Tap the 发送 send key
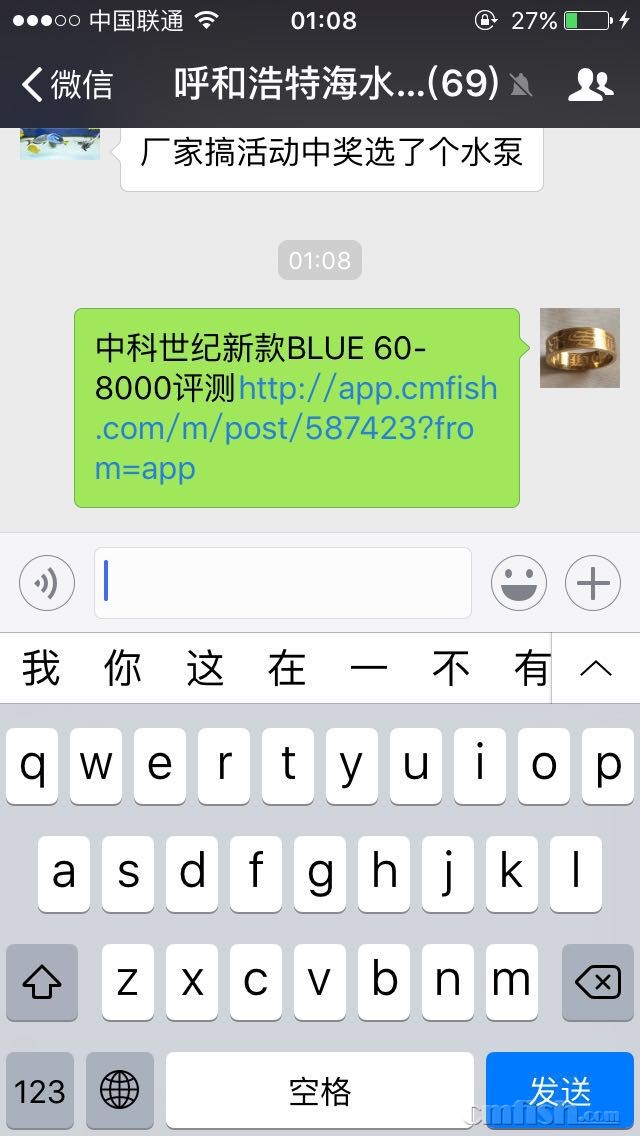The width and height of the screenshot is (640, 1136). pyautogui.click(x=560, y=1090)
